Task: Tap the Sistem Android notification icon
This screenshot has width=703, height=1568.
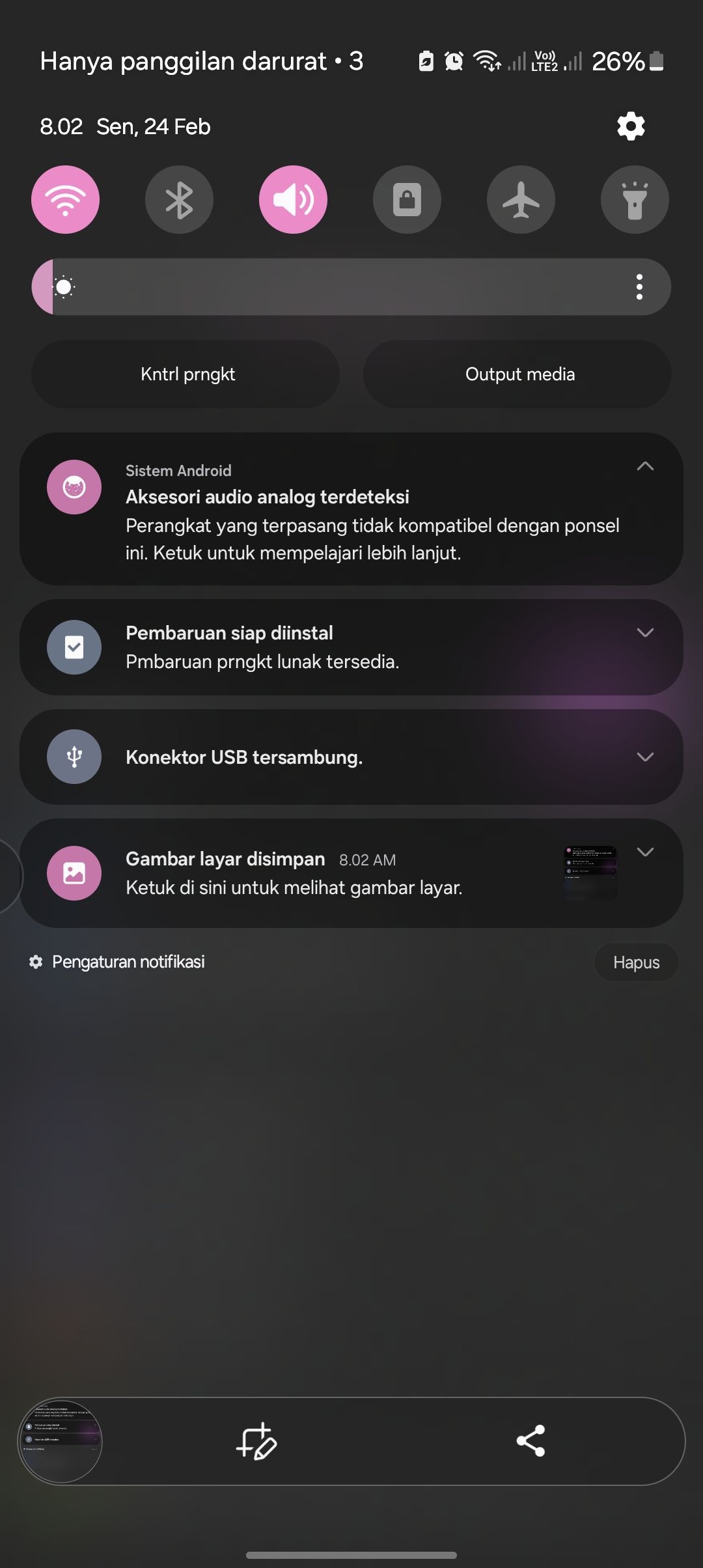Action: click(74, 486)
